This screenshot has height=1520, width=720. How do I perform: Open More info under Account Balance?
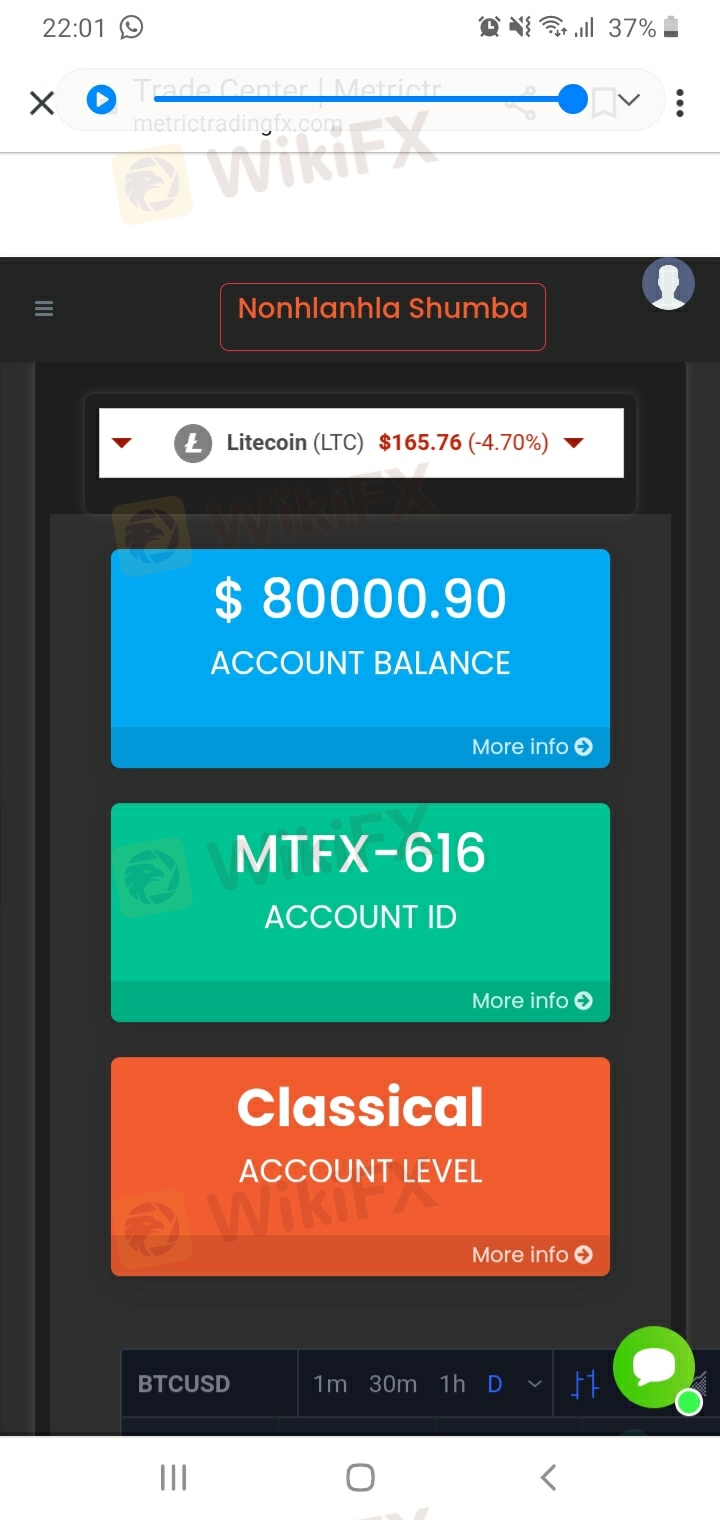(x=532, y=747)
